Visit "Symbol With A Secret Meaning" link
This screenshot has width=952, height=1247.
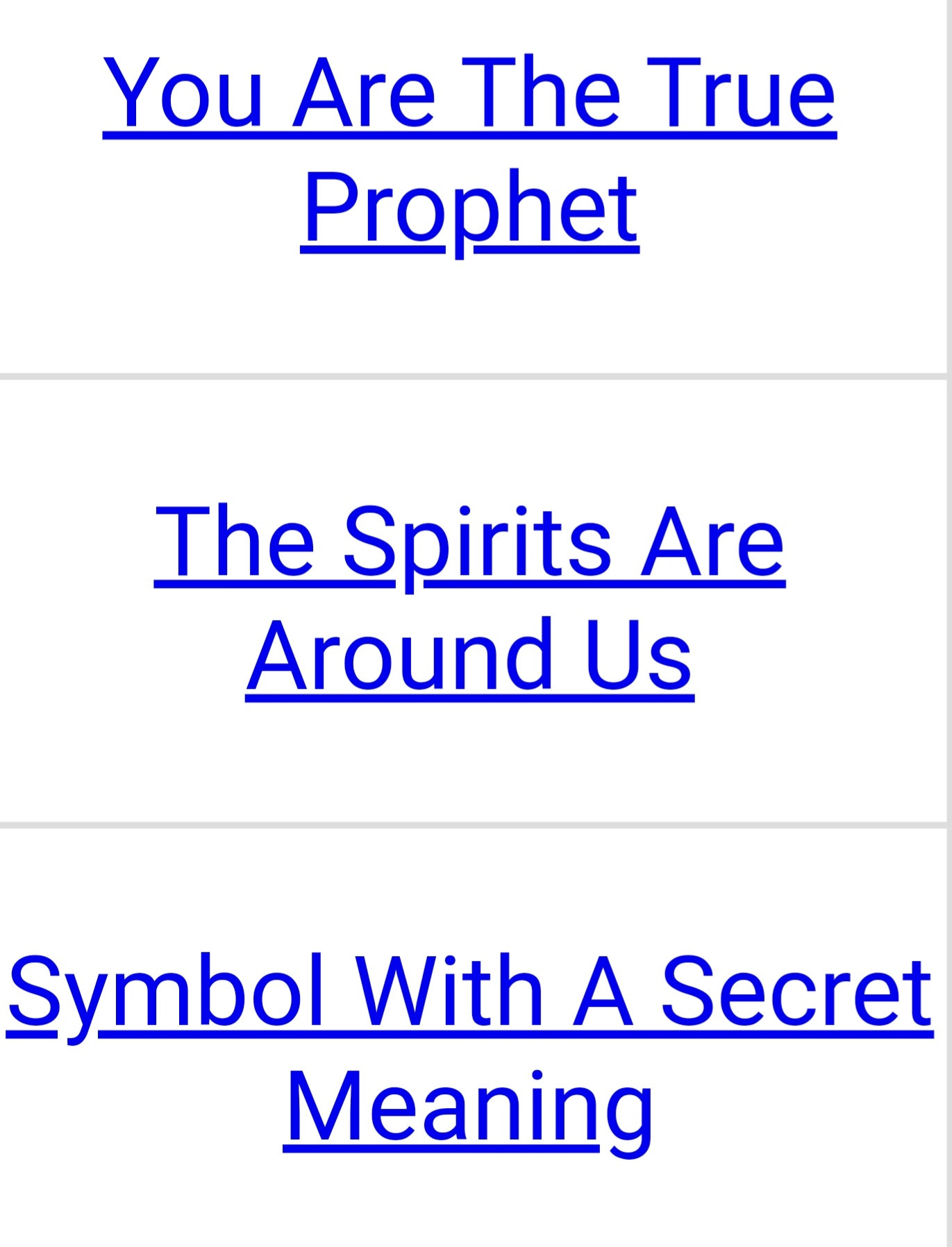coord(469,991)
